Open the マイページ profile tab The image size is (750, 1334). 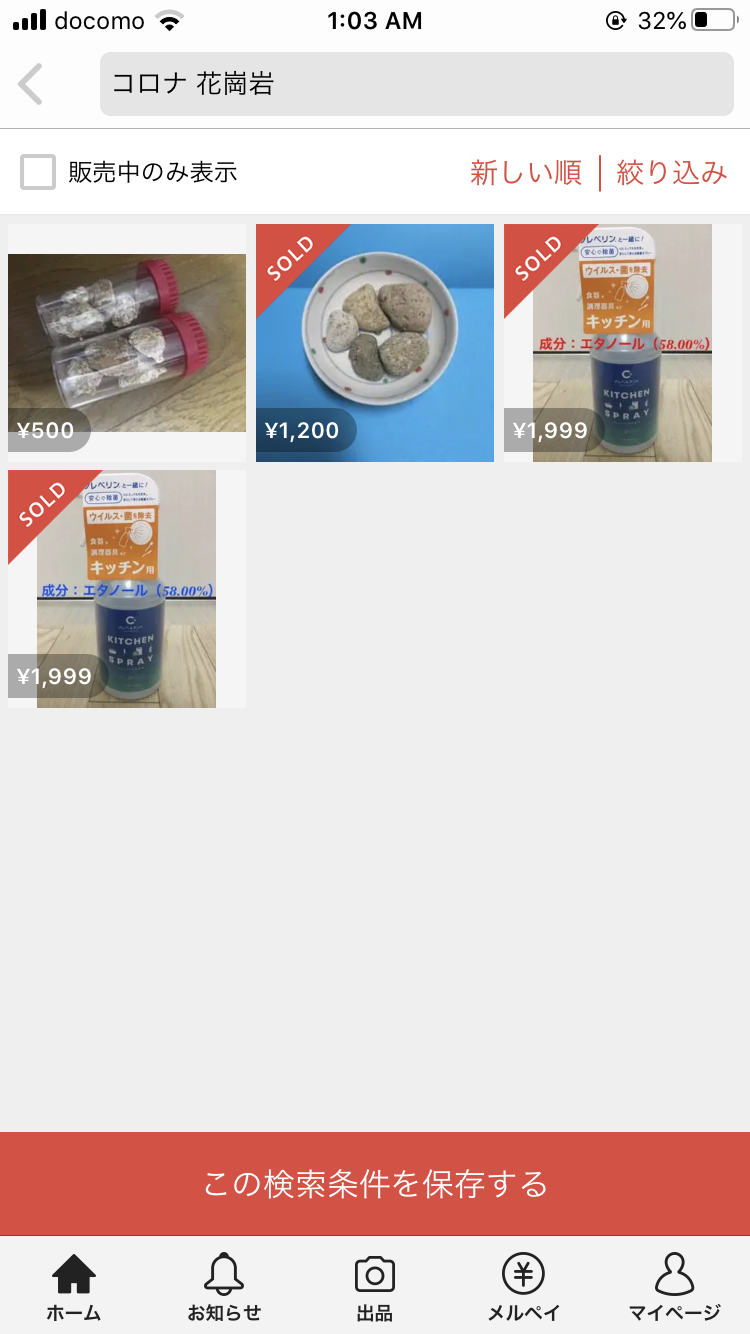click(x=674, y=1287)
